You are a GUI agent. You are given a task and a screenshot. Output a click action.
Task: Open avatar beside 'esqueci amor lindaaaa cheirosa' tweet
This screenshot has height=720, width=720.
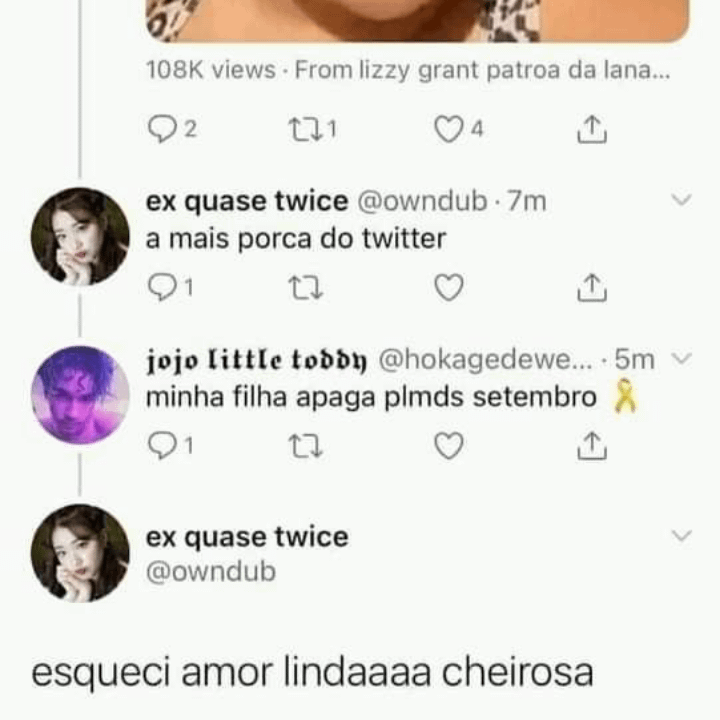point(80,552)
